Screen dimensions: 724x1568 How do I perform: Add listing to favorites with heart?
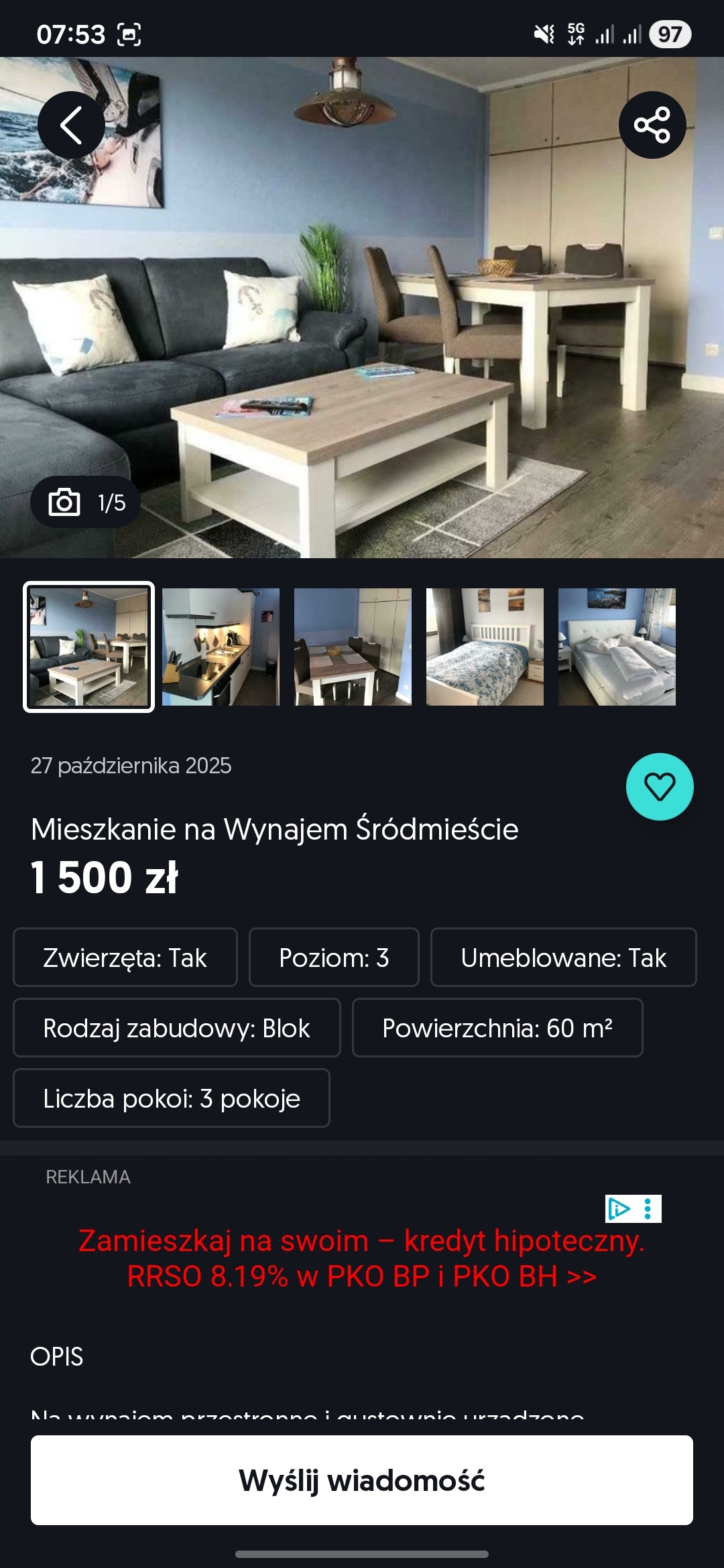pos(660,787)
